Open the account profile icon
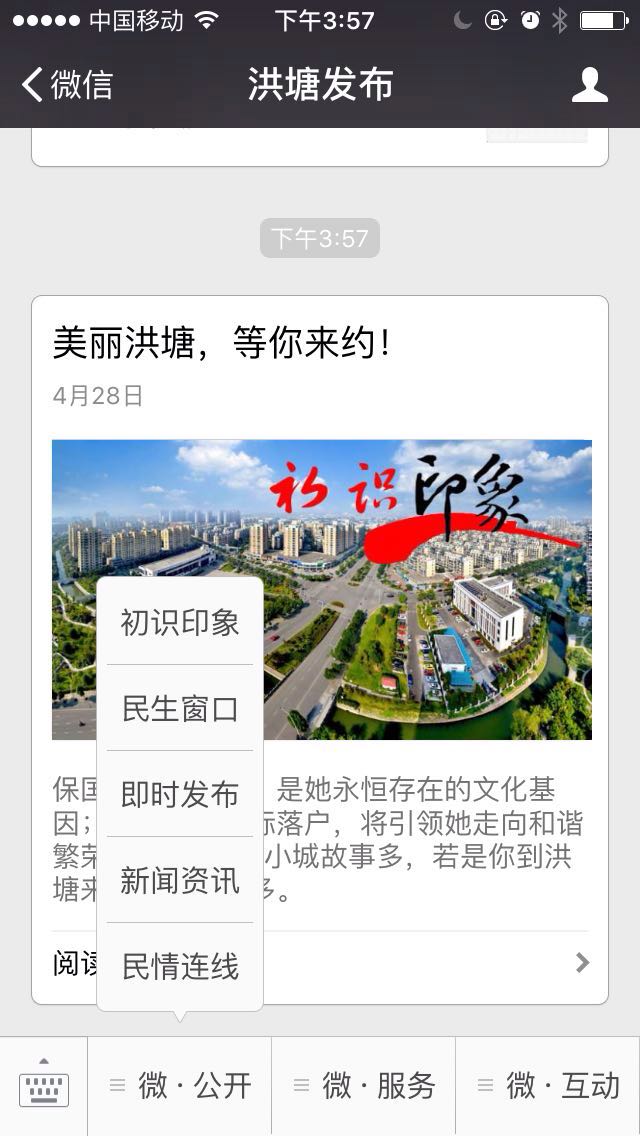This screenshot has width=640, height=1136. click(x=590, y=85)
